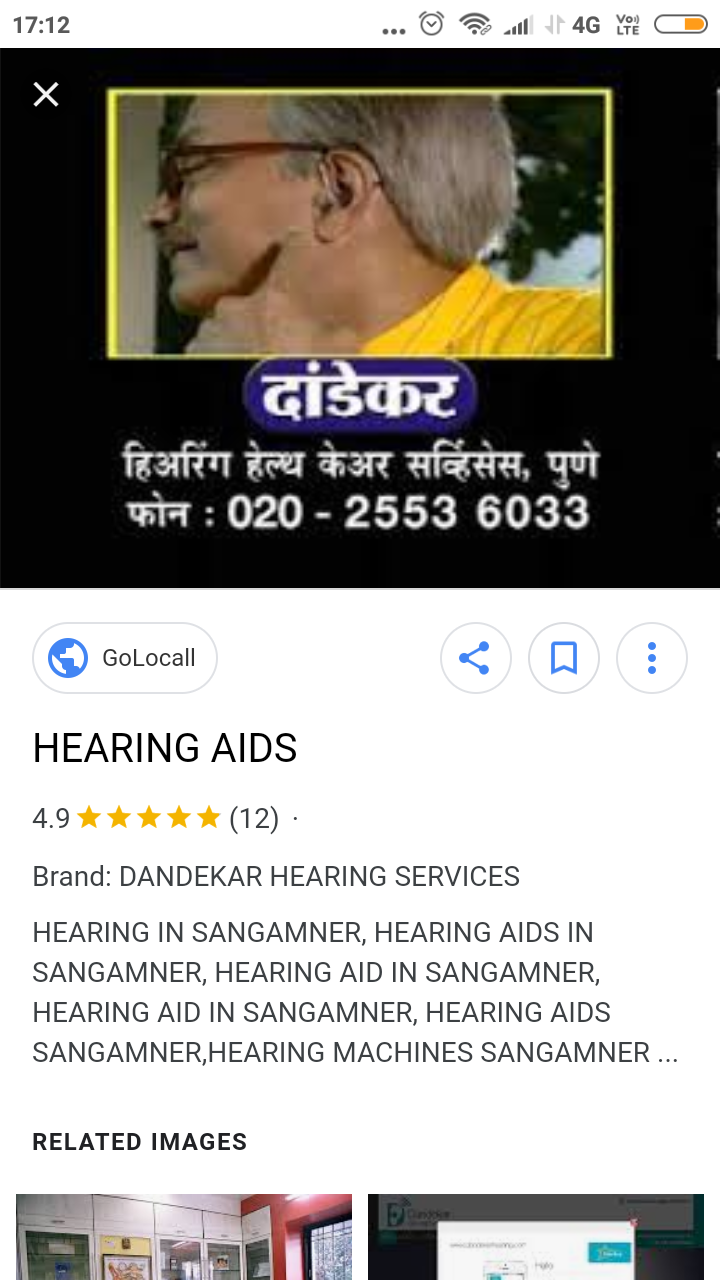This screenshot has width=720, height=1280.
Task: Open the Dandekar hearing aid image
Action: tap(360, 318)
